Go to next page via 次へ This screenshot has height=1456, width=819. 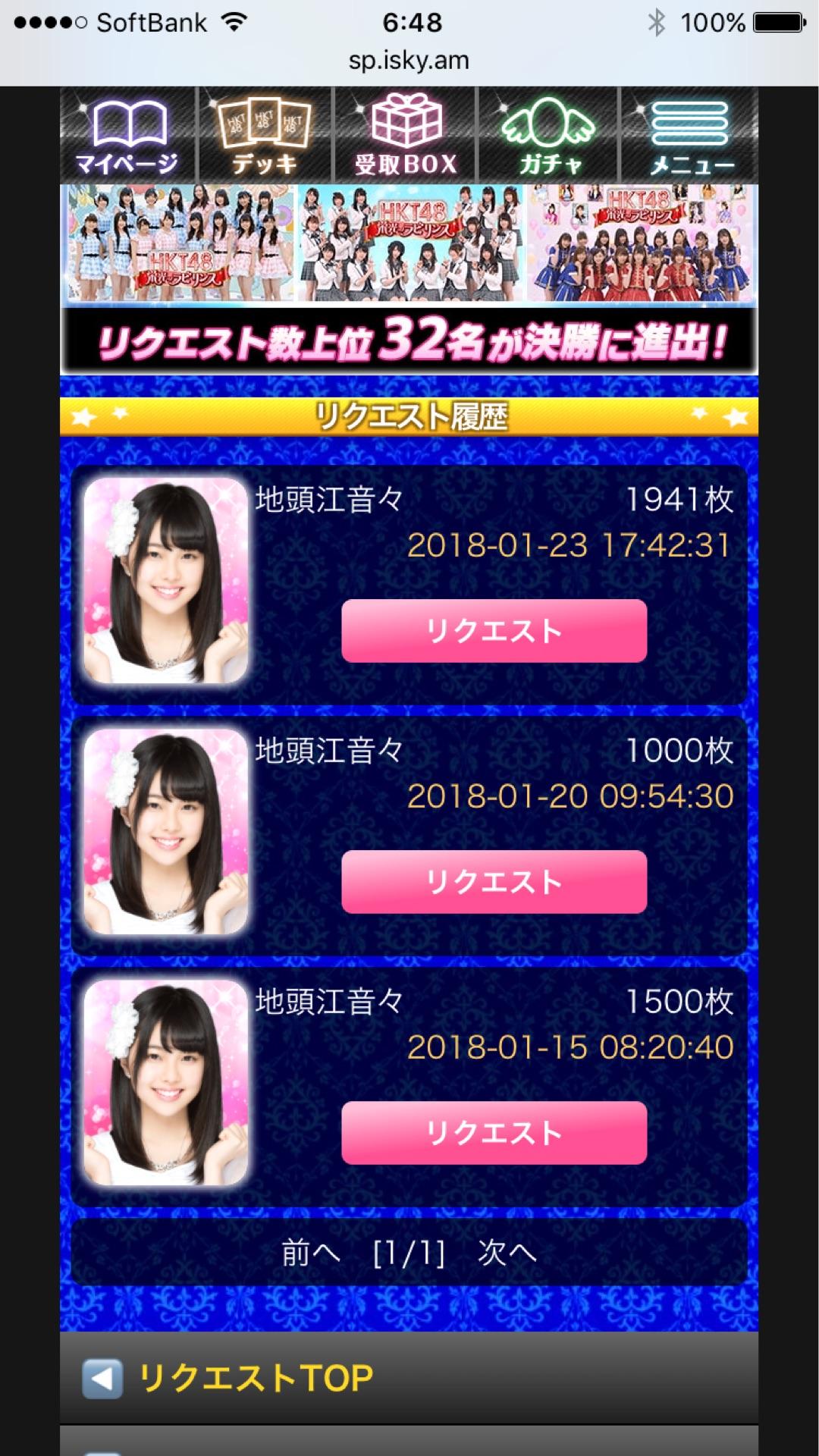(x=507, y=1253)
